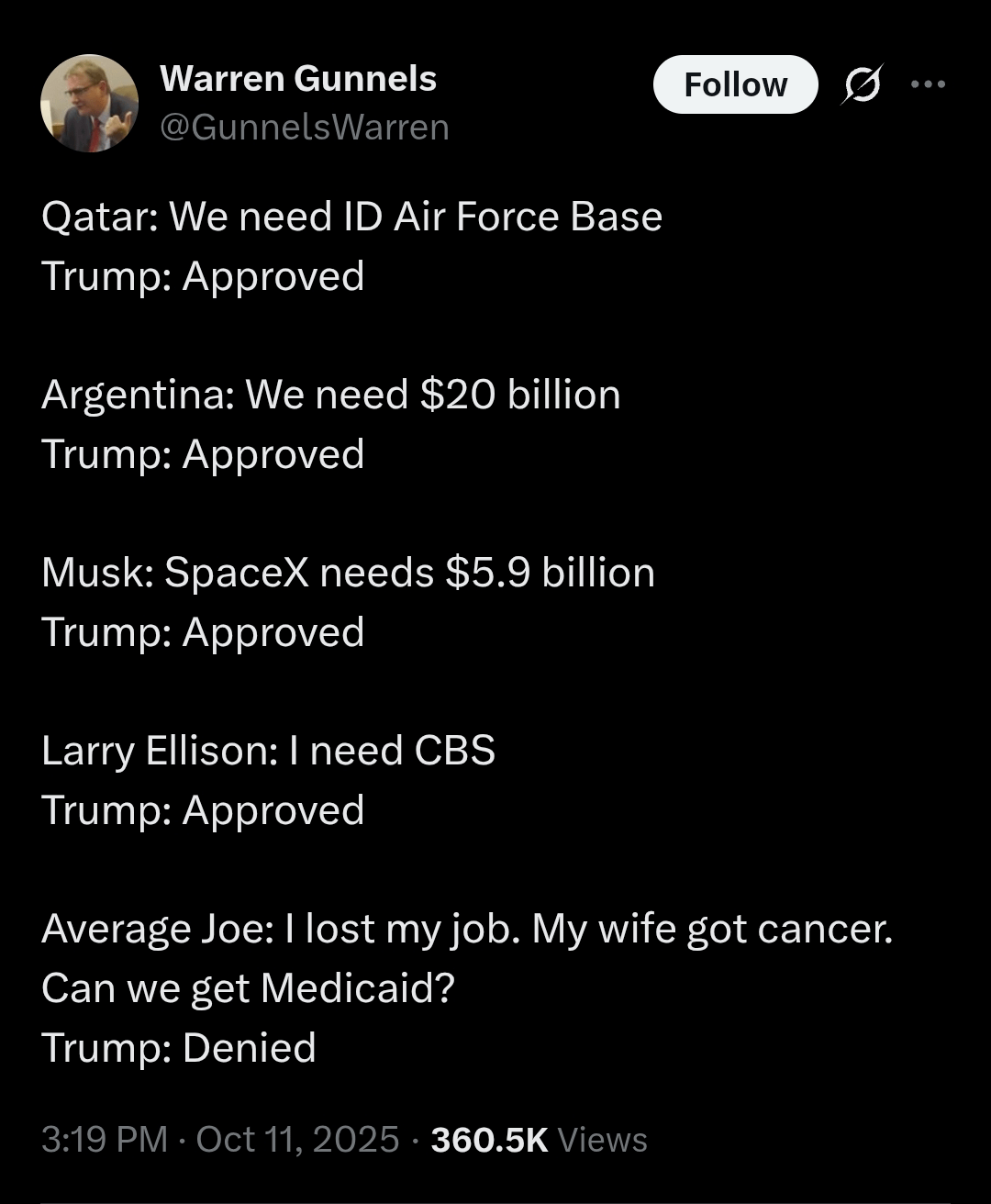Follow Warren Gunnels
991x1204 pixels.
pyautogui.click(x=735, y=84)
